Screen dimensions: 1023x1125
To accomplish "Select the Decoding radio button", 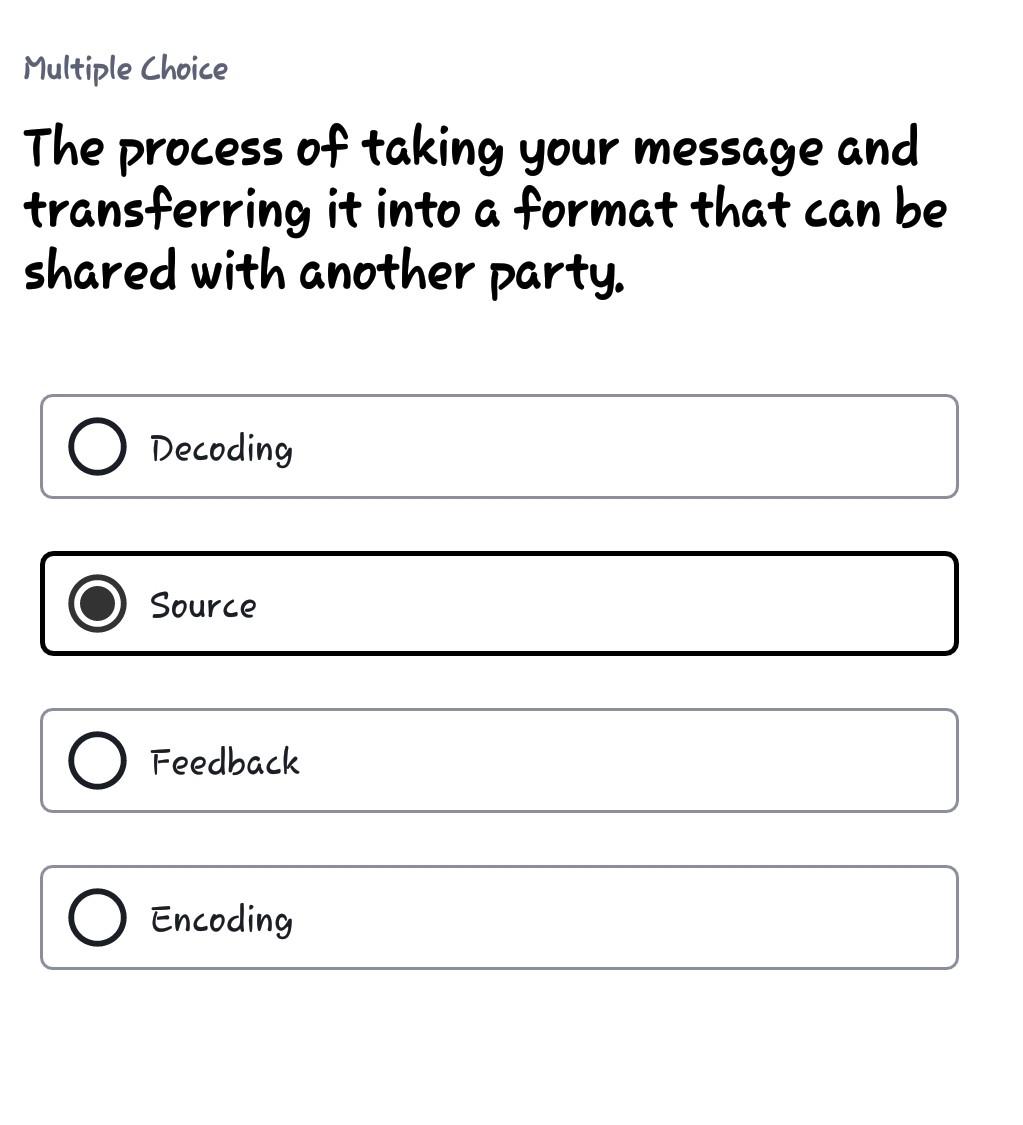I will tap(97, 446).
